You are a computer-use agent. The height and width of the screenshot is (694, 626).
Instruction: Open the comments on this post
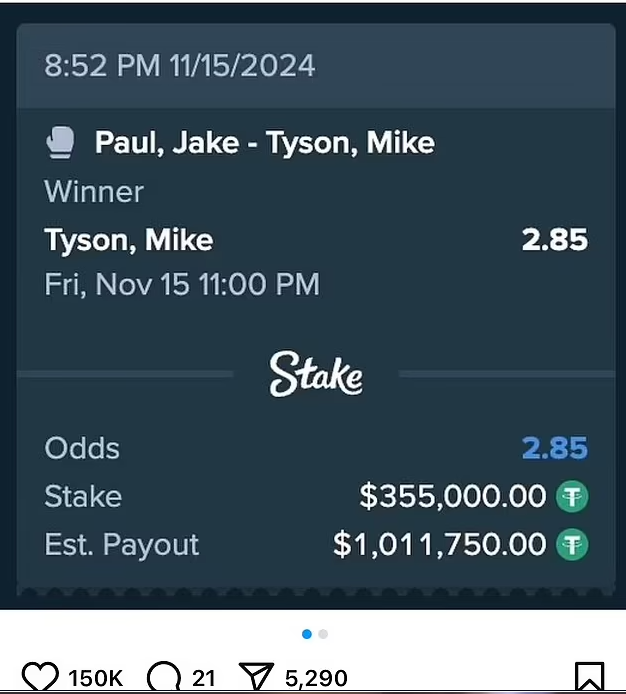(x=163, y=679)
